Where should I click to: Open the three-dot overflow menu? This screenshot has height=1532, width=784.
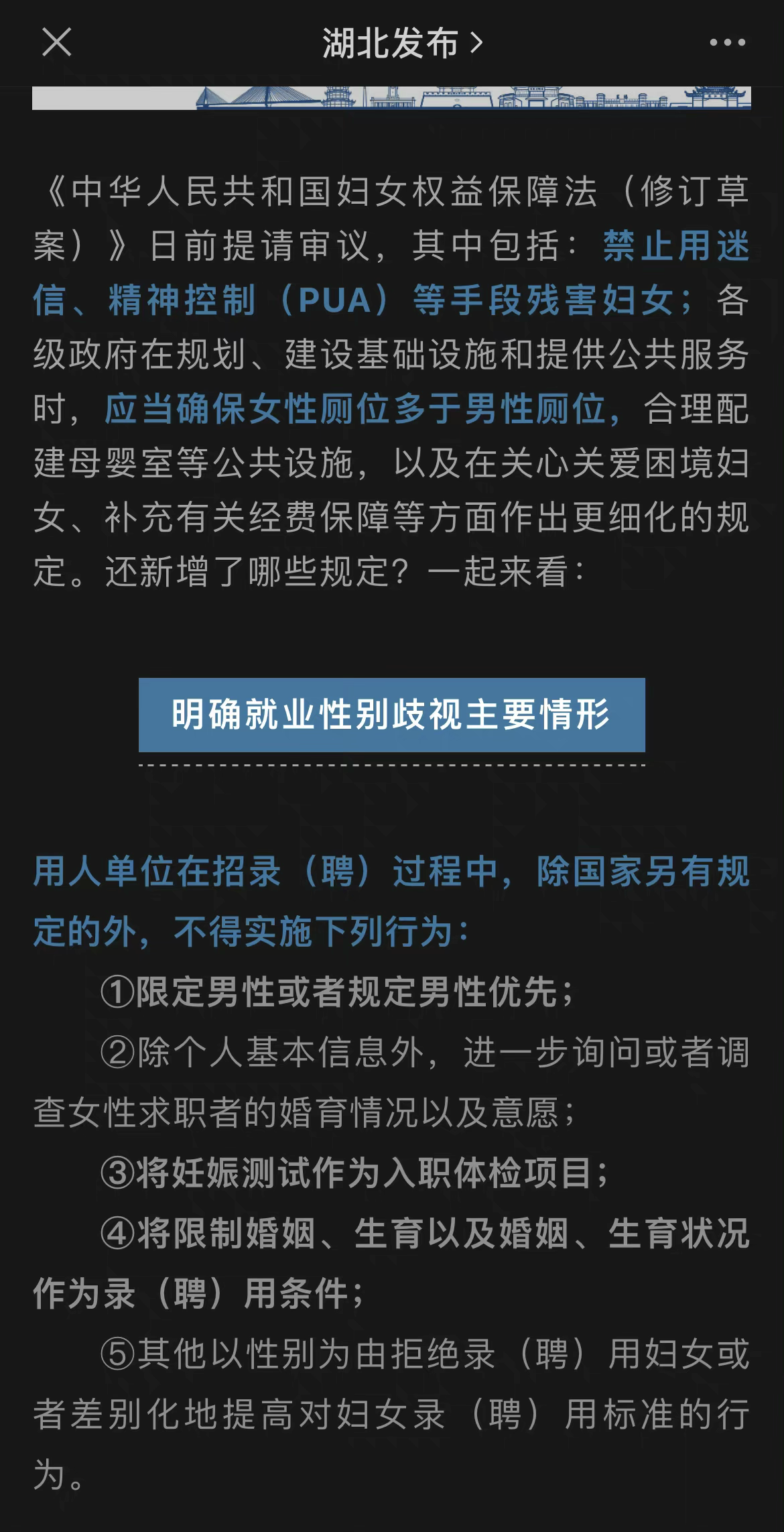727,43
